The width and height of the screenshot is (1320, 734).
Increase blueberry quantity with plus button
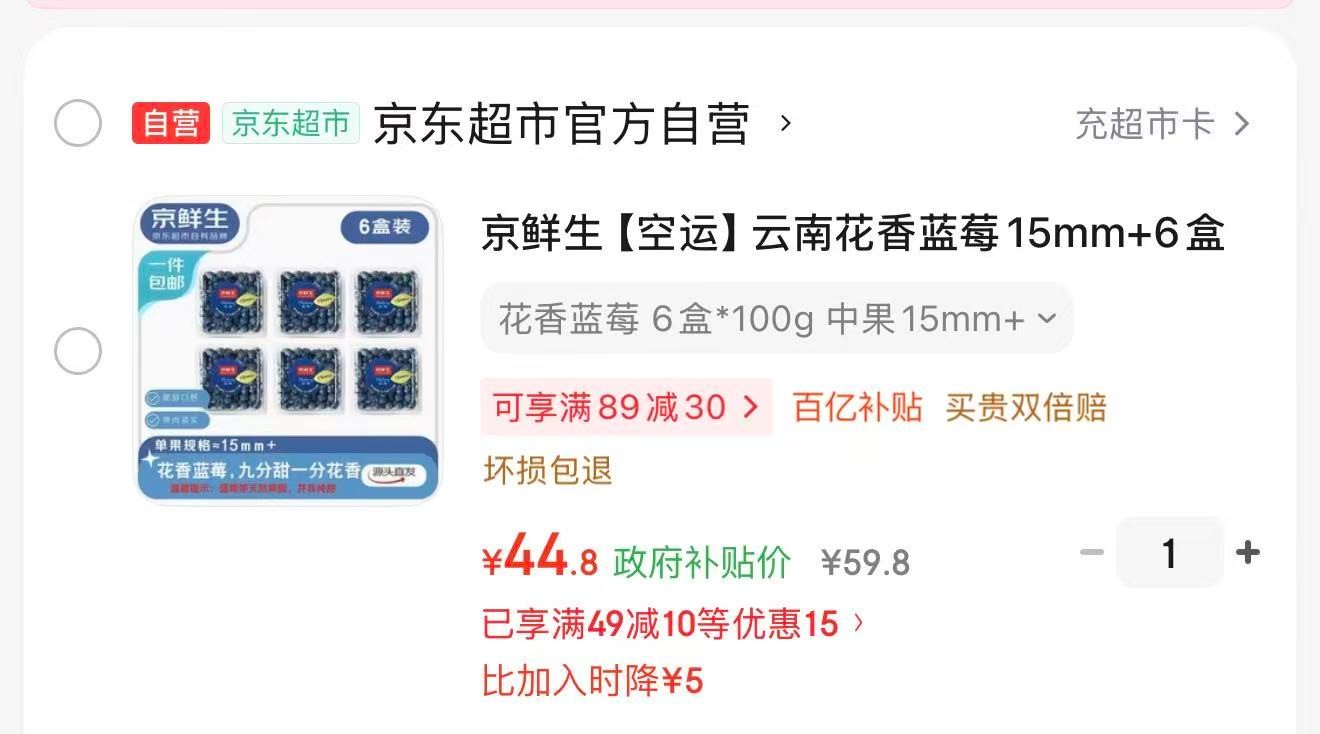[1247, 552]
